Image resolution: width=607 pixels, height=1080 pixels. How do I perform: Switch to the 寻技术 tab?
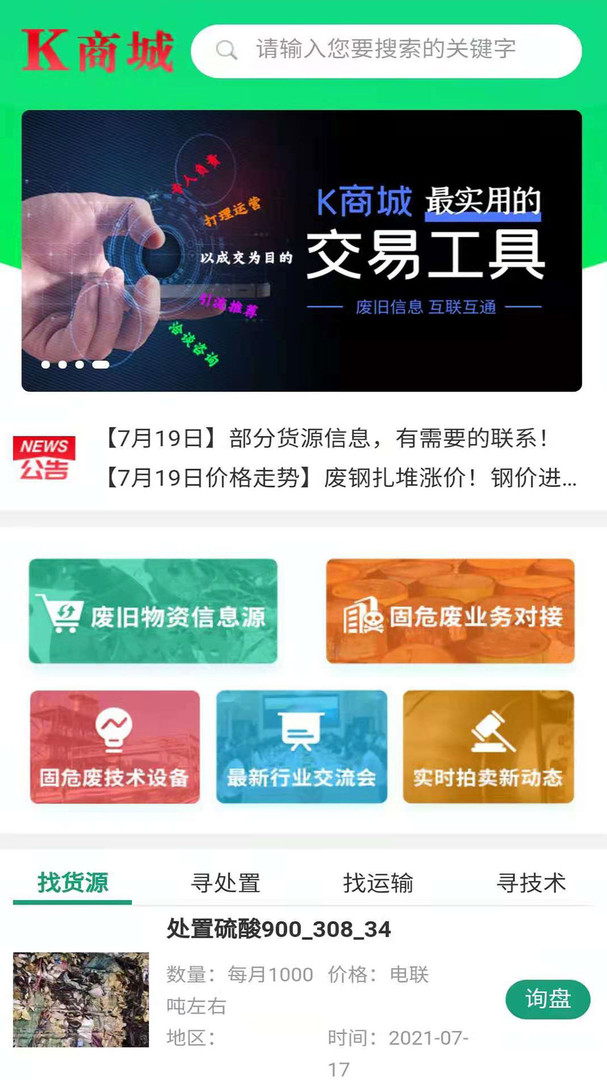(531, 883)
